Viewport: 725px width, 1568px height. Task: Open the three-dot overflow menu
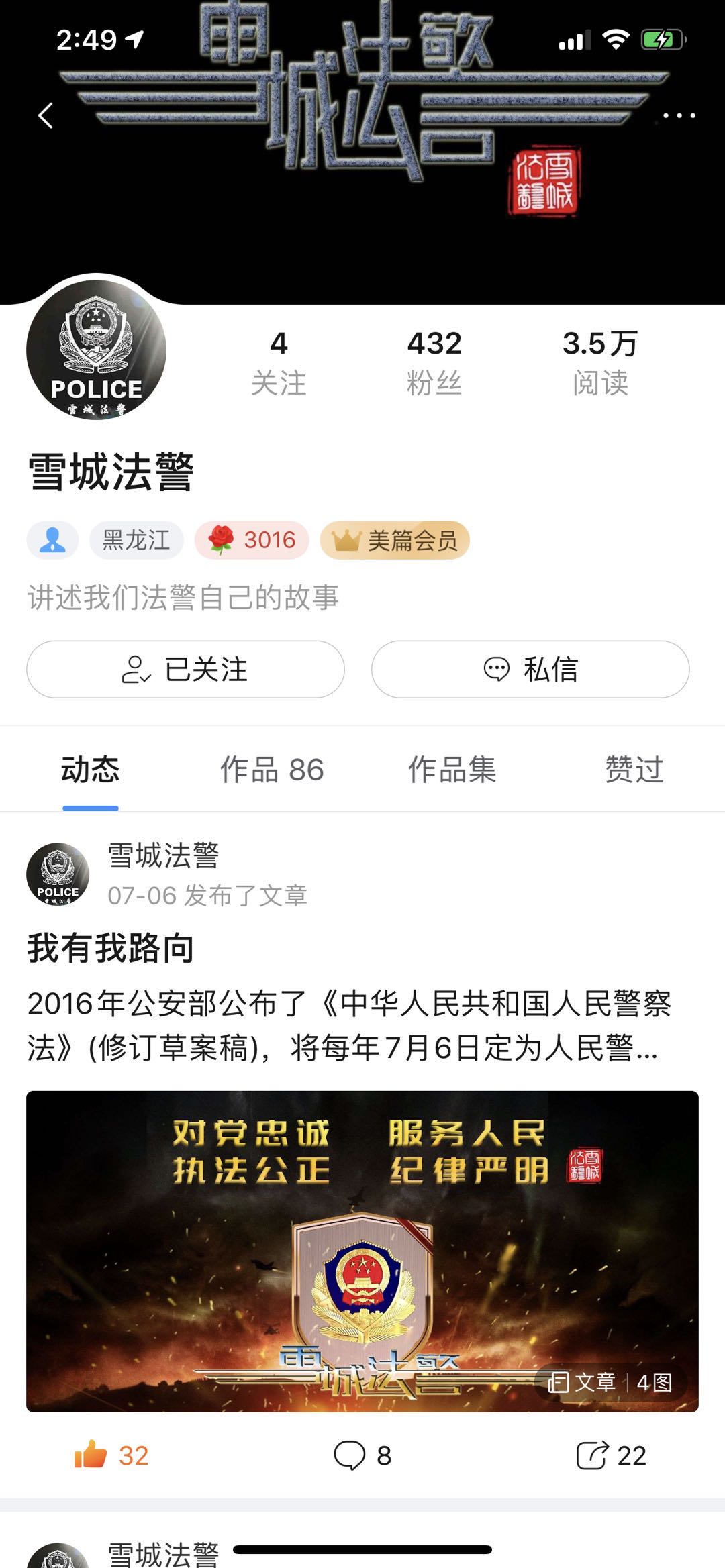[x=679, y=115]
